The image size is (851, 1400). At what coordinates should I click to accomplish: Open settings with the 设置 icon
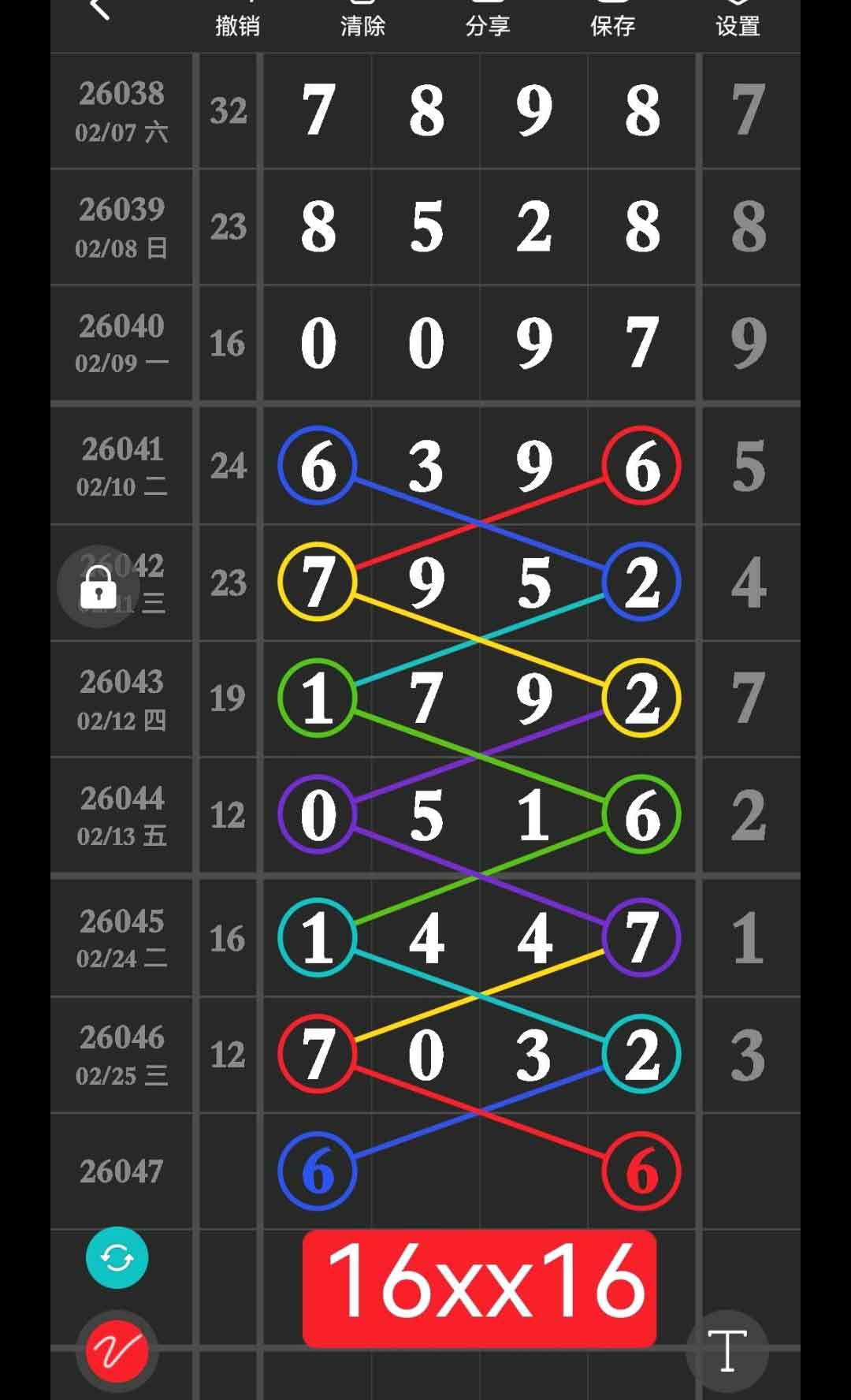pyautogui.click(x=737, y=26)
